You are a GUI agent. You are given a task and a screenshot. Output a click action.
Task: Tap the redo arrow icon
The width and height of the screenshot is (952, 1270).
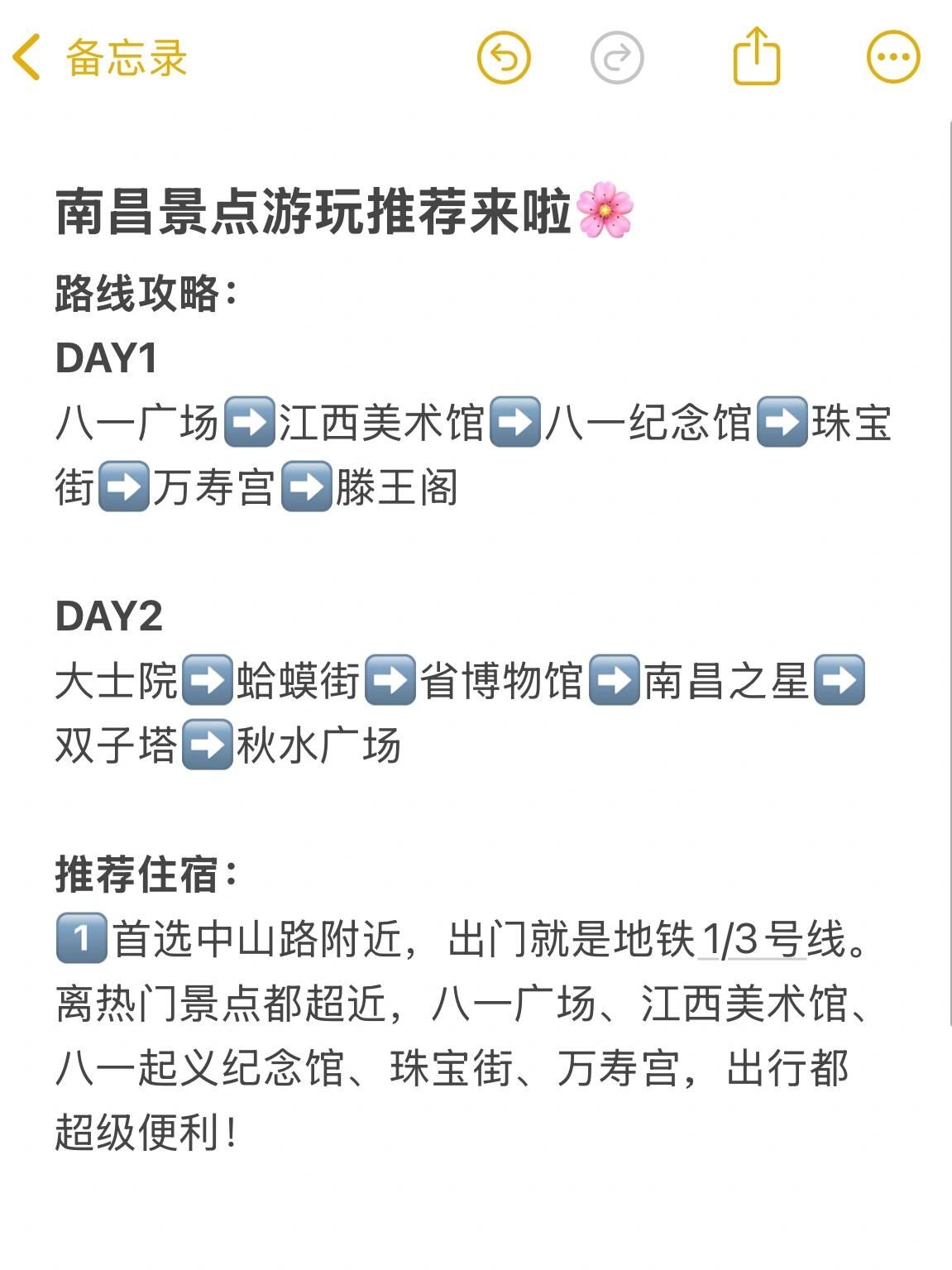tap(617, 58)
